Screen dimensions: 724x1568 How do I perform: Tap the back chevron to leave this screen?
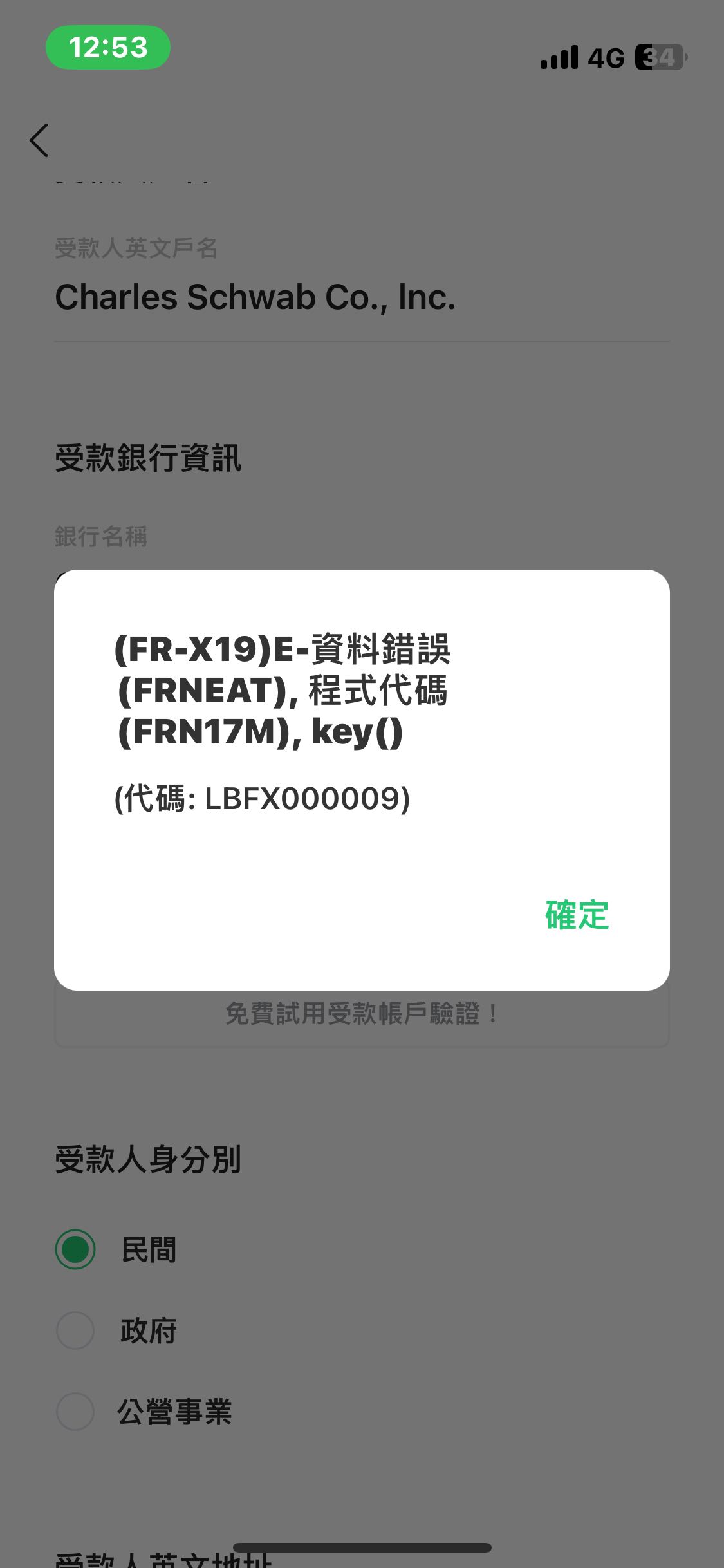(x=40, y=140)
